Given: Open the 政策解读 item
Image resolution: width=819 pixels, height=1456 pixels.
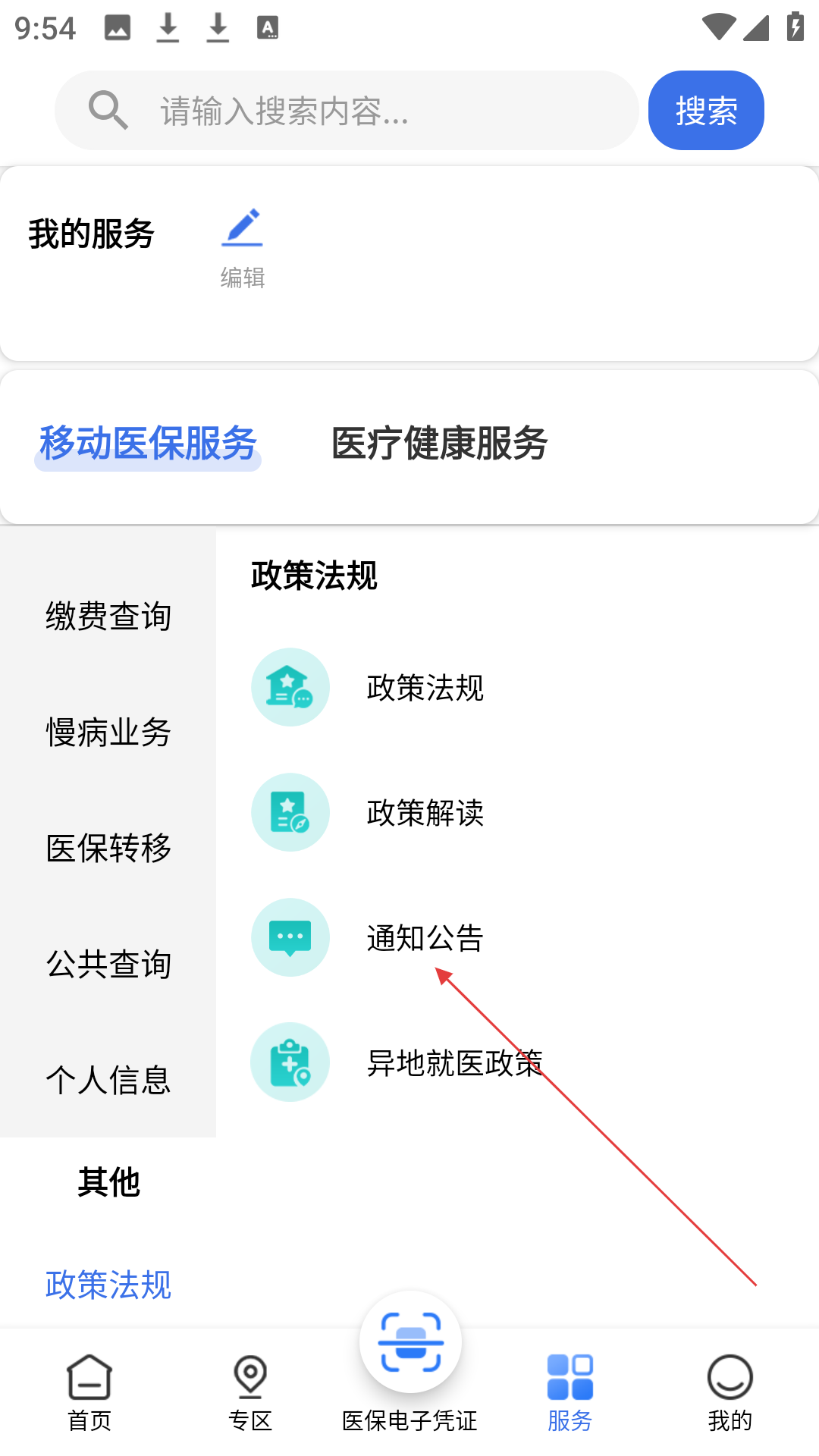Looking at the screenshot, I should click(x=425, y=812).
